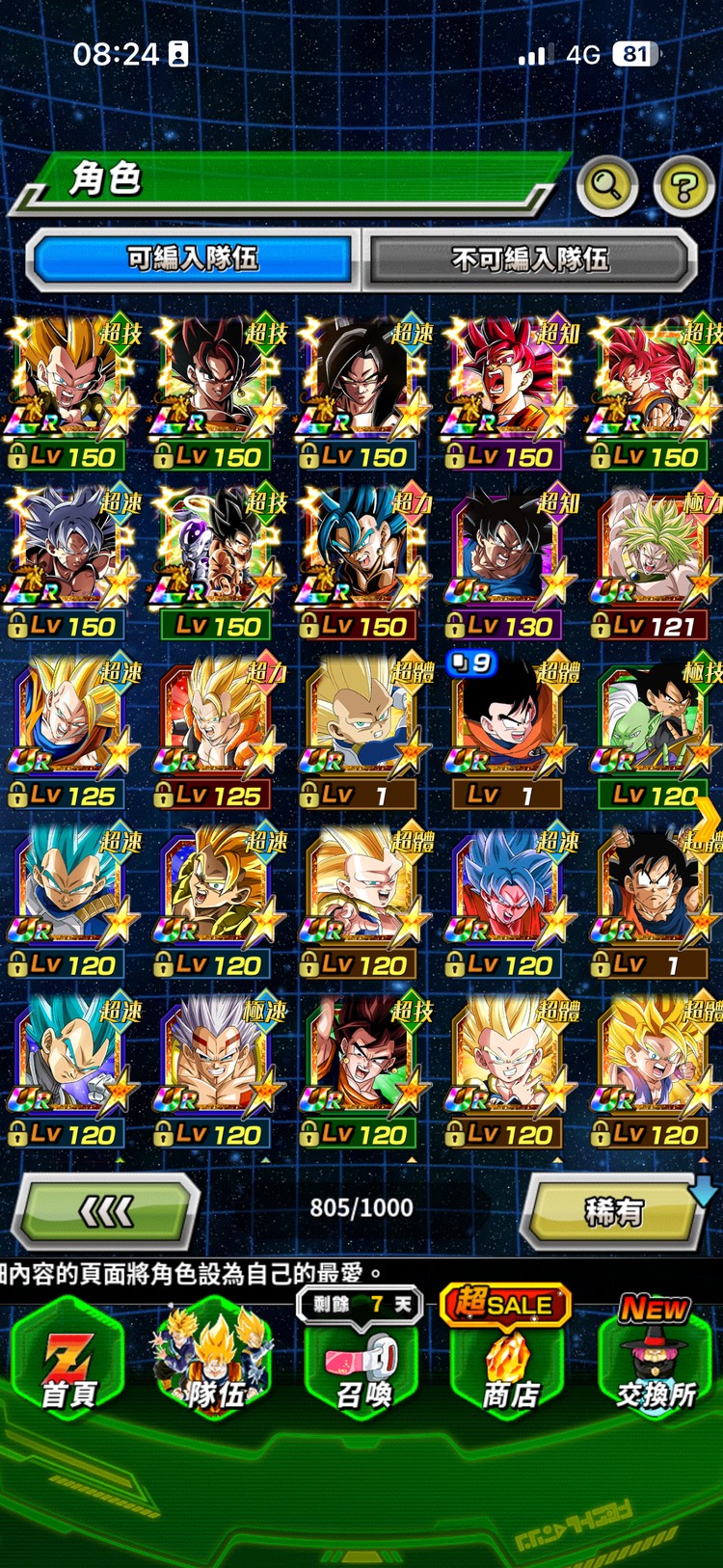
Task: Tap the green back arrows button
Action: tap(106, 1211)
